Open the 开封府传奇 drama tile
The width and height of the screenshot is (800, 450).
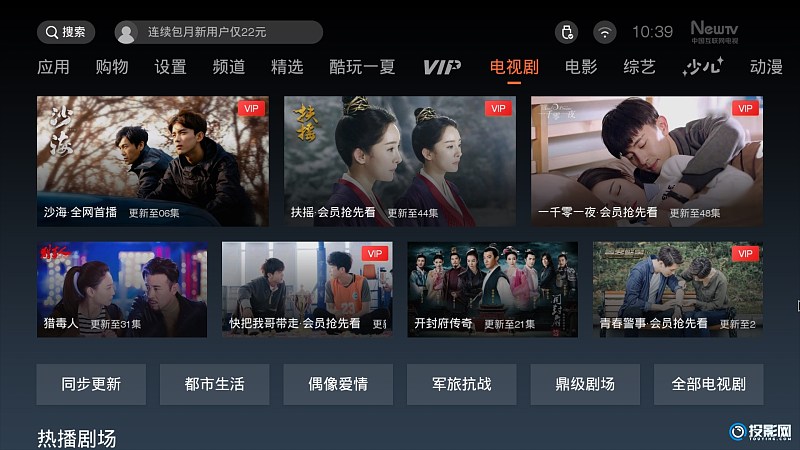[493, 288]
